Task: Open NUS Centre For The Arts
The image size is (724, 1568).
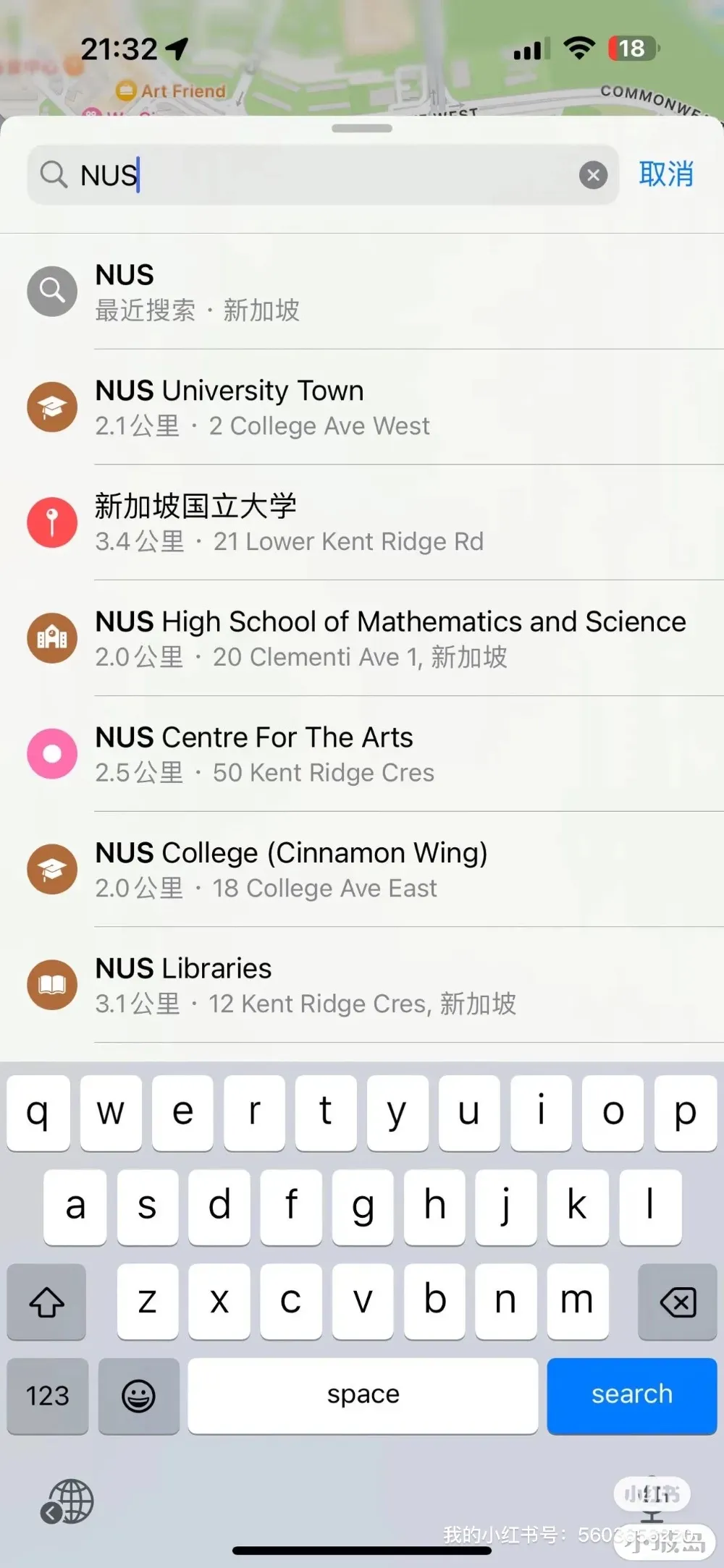Action: (x=362, y=754)
